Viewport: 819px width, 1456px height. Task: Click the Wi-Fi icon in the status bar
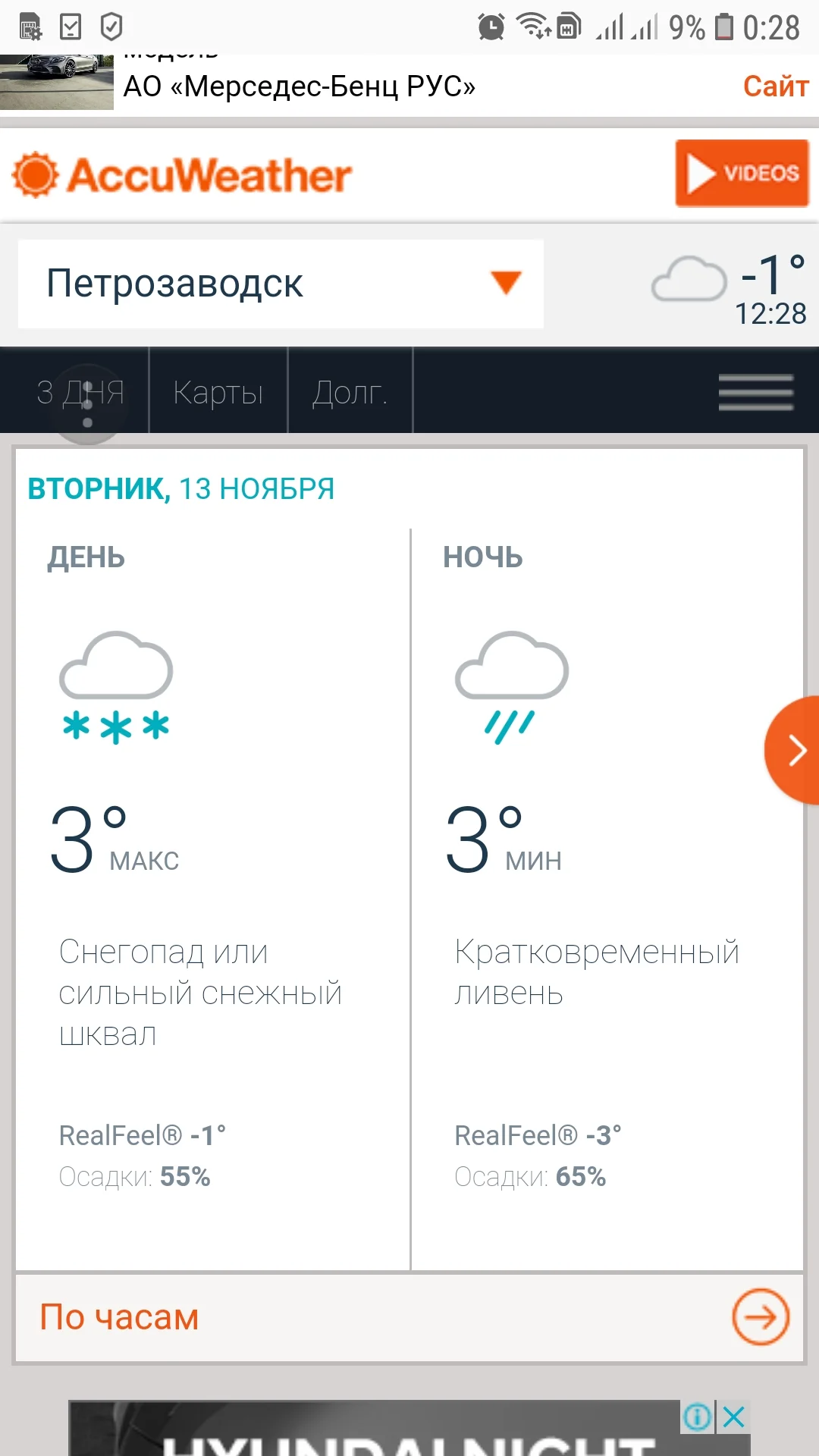(x=531, y=23)
